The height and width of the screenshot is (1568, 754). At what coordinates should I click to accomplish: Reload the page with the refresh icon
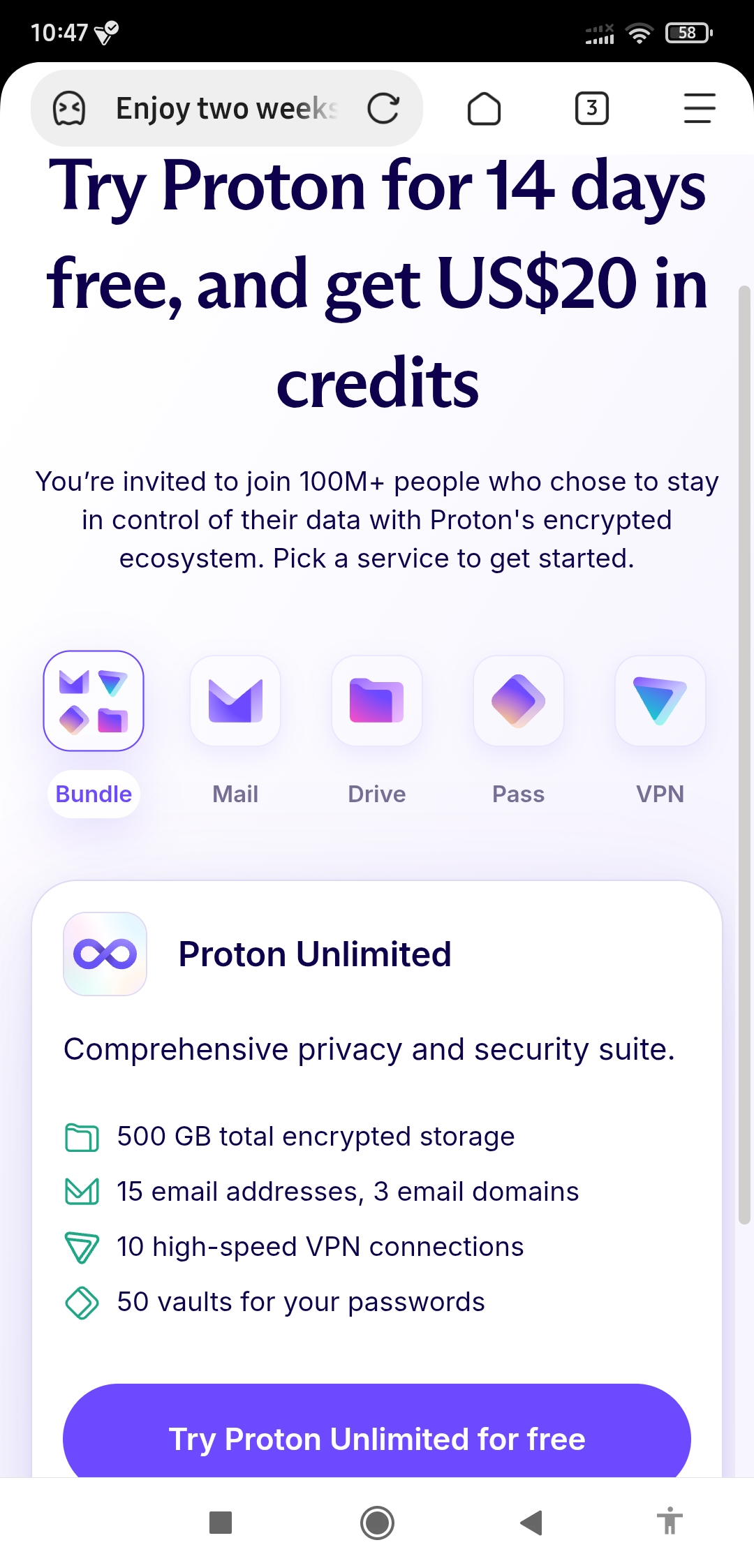pos(383,108)
